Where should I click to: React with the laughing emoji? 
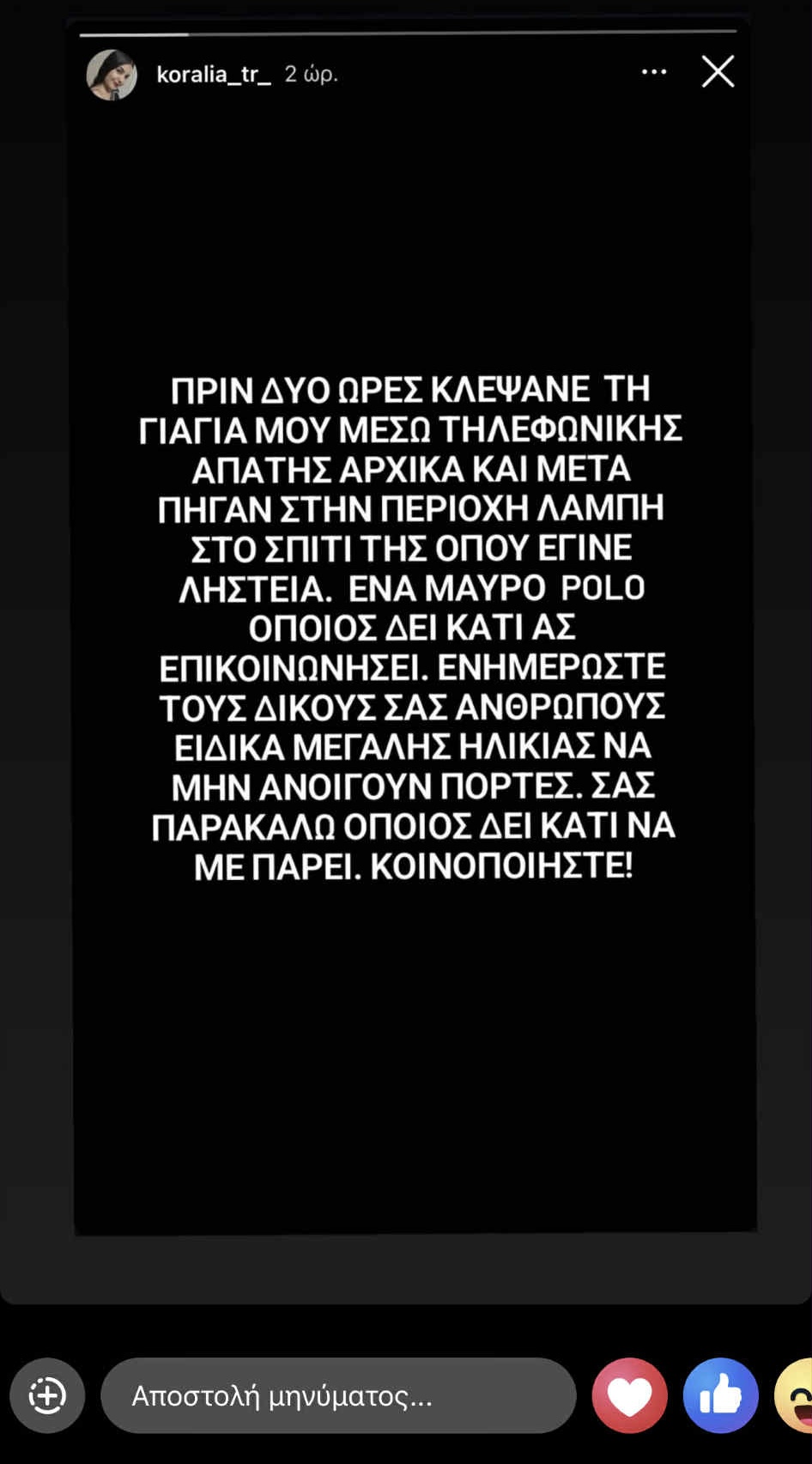[797, 1395]
